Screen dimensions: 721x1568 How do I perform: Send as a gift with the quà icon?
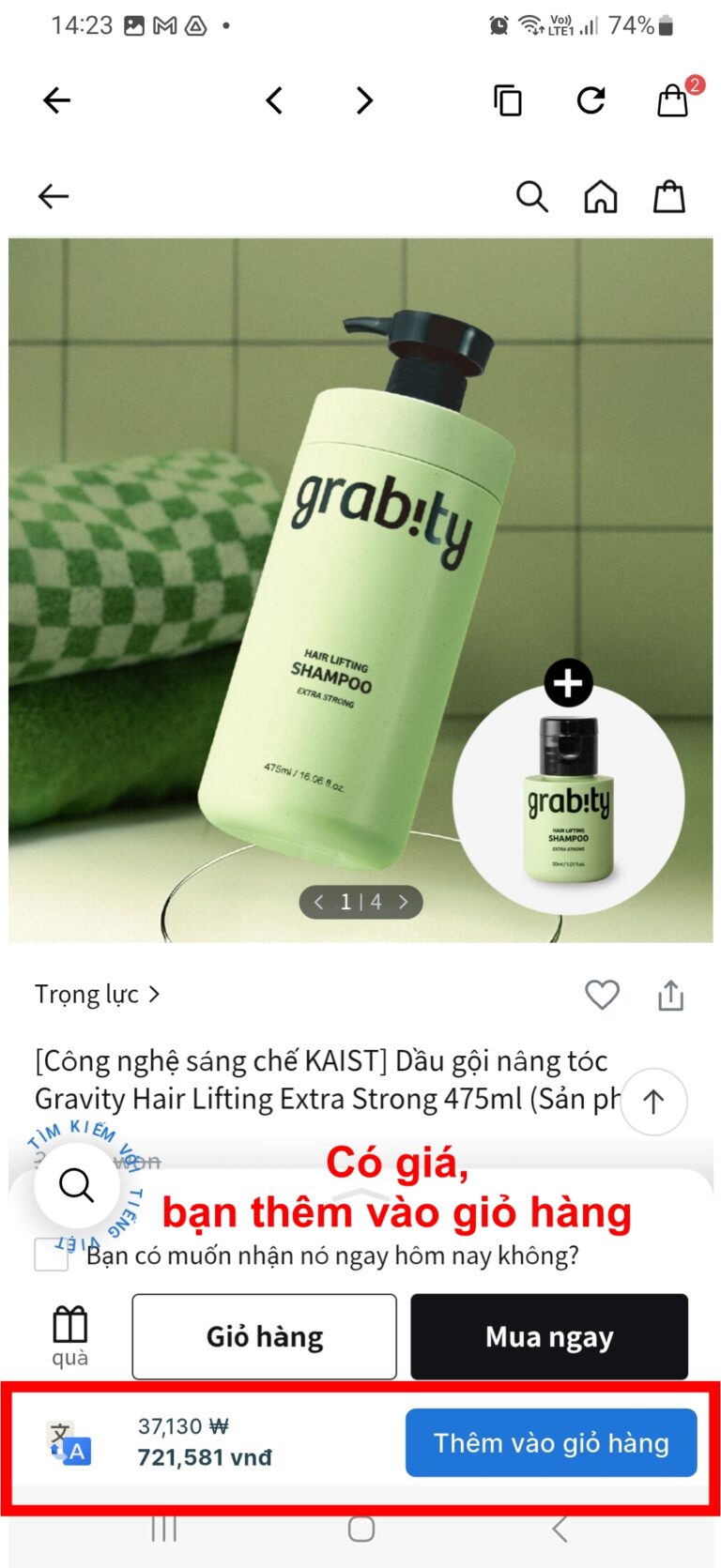69,1335
